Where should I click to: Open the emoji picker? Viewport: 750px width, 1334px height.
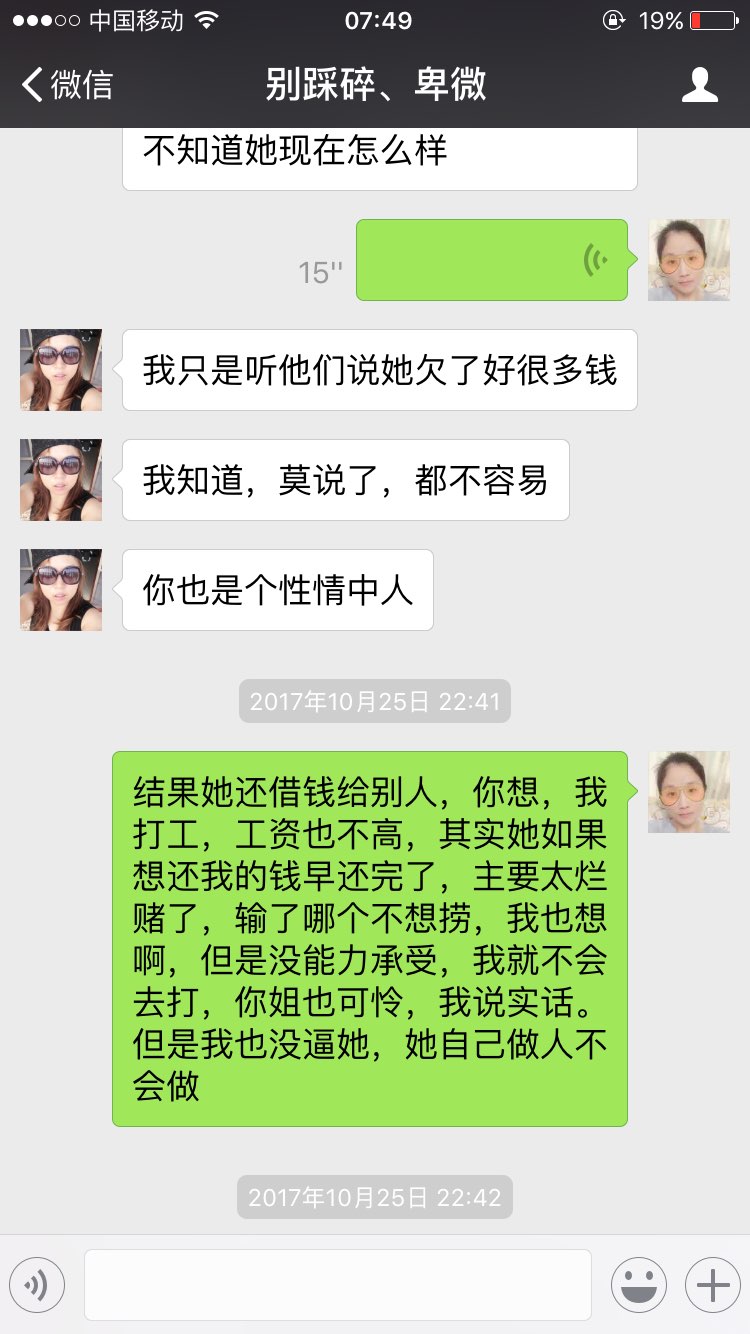638,1285
